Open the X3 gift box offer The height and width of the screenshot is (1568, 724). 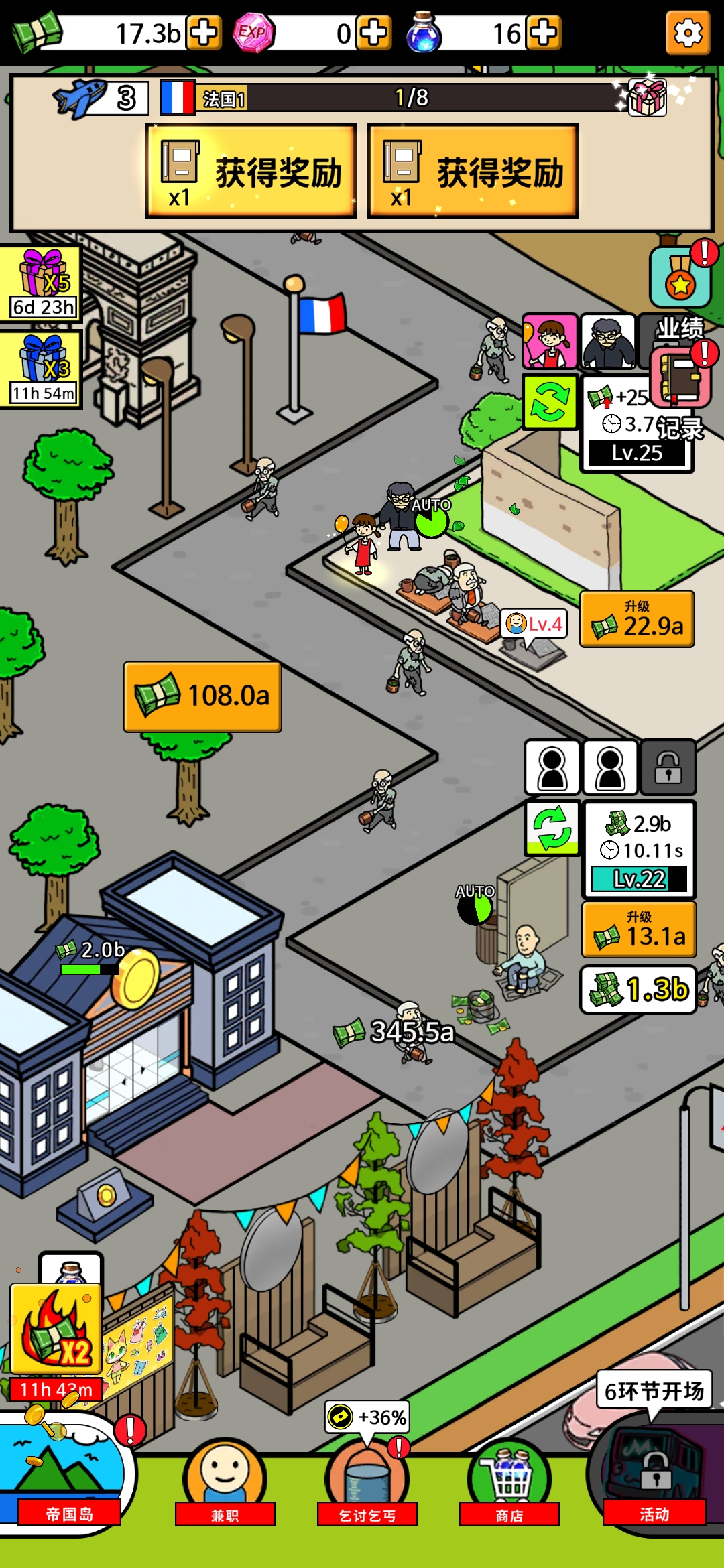click(41, 369)
